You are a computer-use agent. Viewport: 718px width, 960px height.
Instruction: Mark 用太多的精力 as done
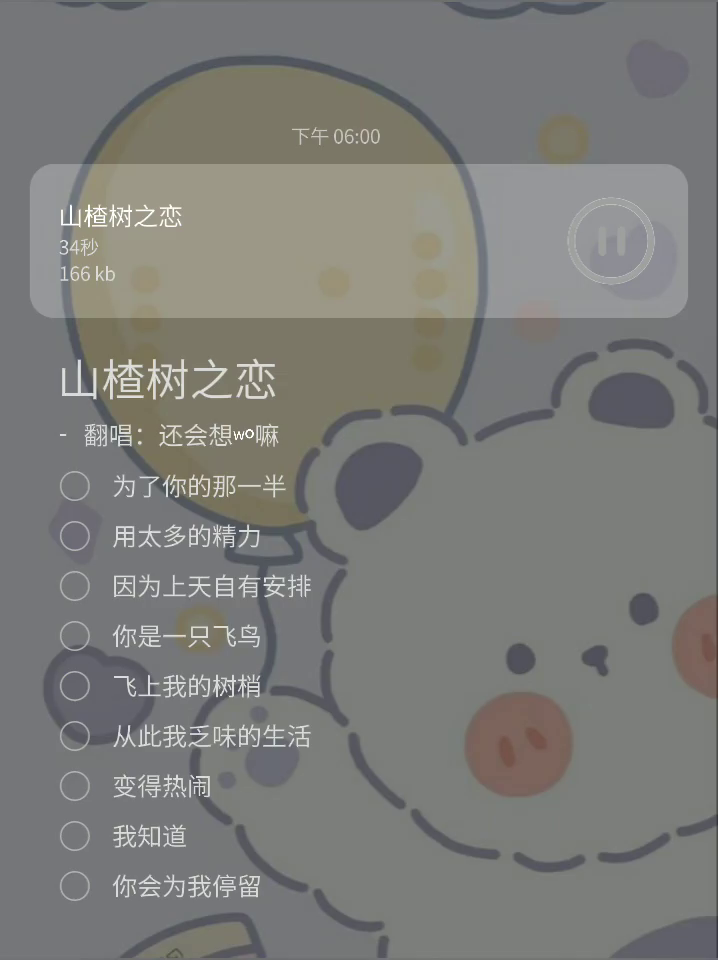(x=75, y=536)
